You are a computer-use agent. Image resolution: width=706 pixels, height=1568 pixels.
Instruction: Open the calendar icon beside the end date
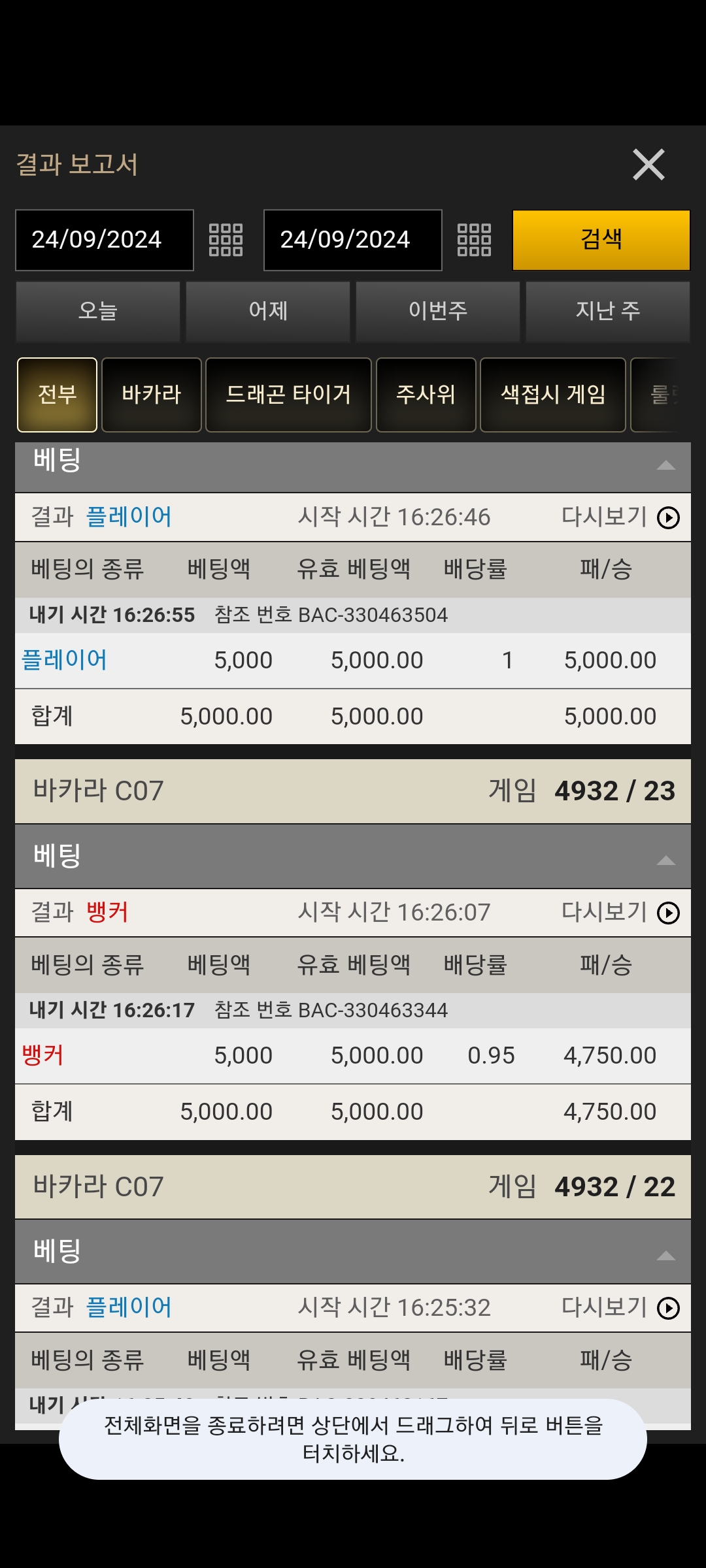pyautogui.click(x=474, y=240)
